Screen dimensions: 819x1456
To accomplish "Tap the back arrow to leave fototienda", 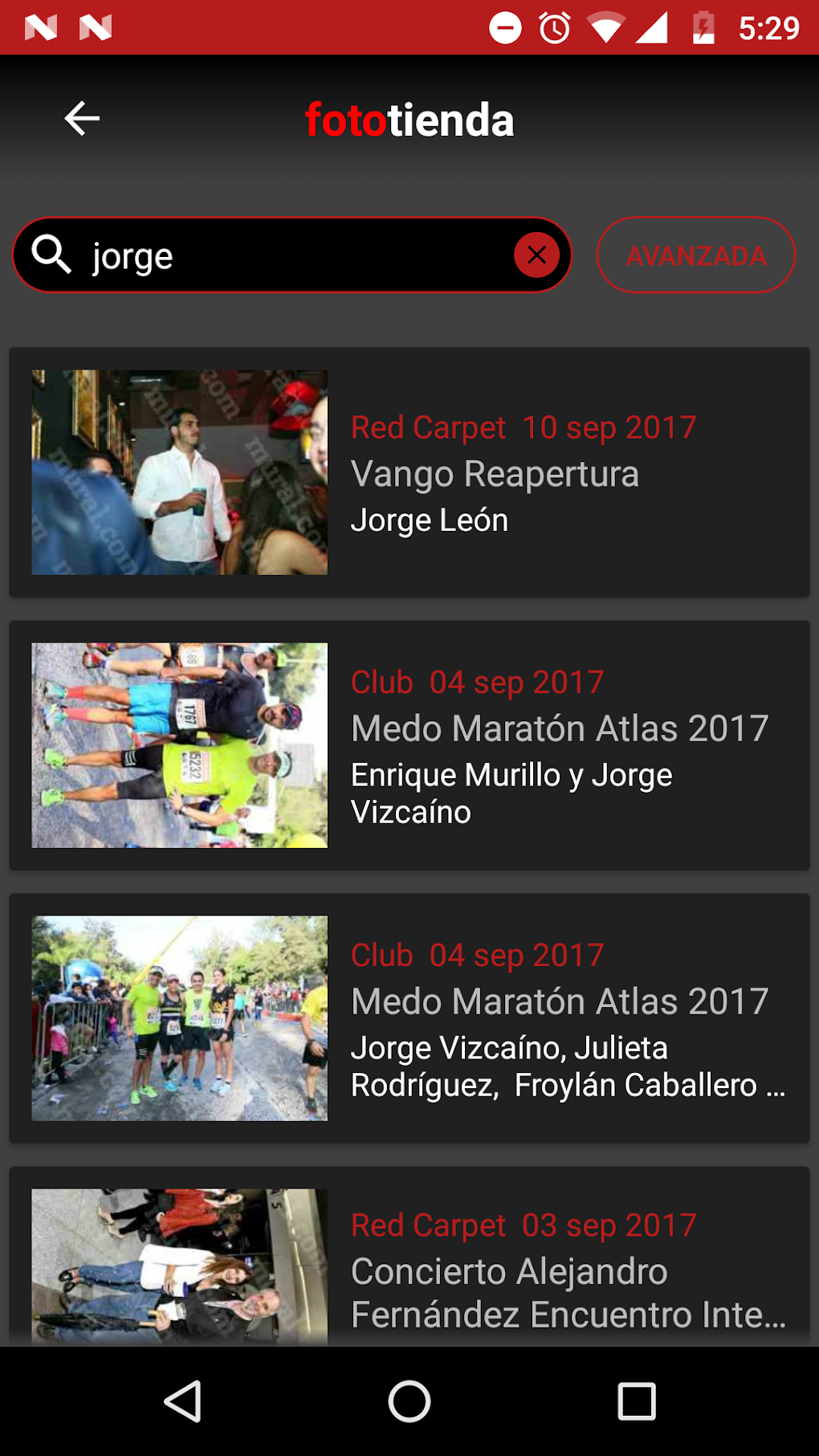I will 81,118.
